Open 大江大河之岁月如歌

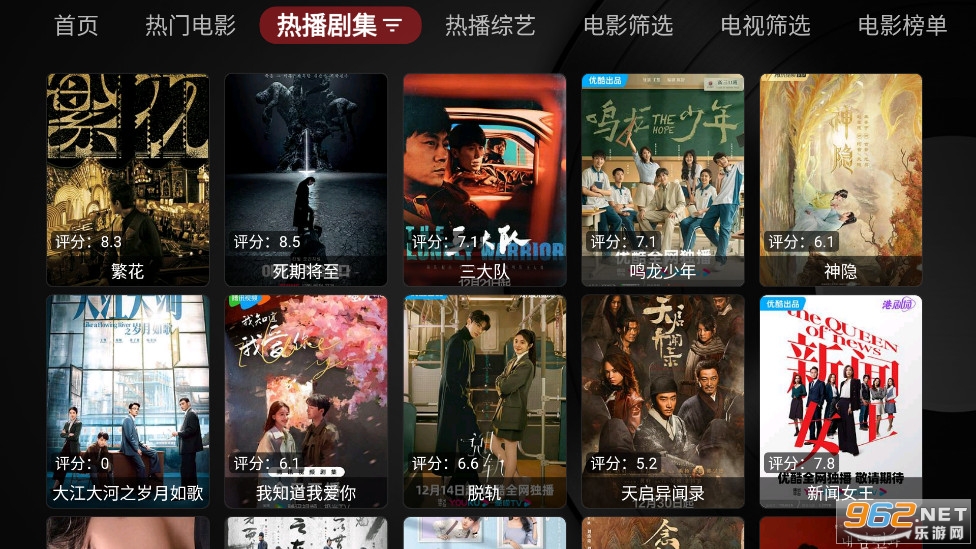128,401
